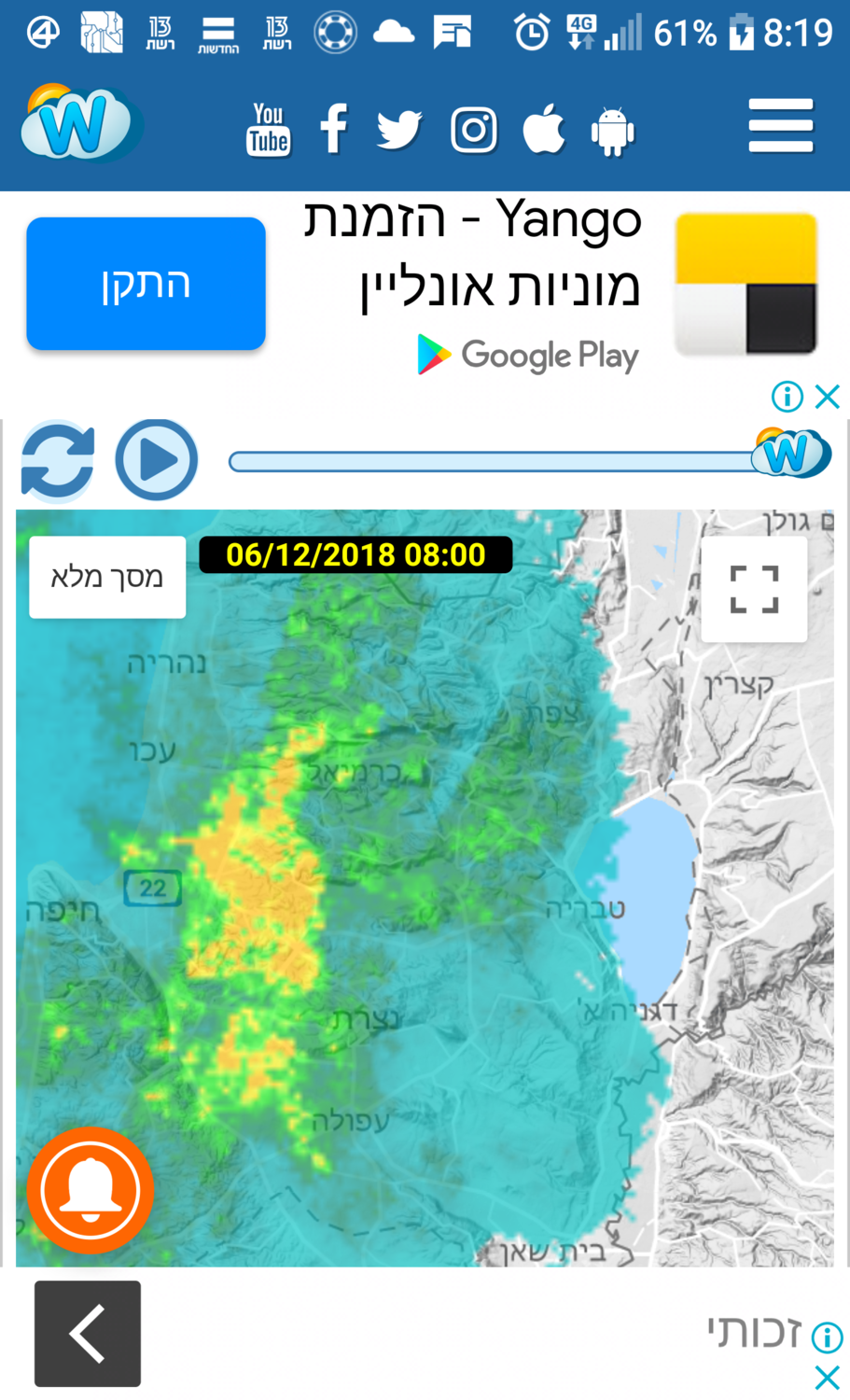Open the YouTube channel link
This screenshot has width=850, height=1400.
pyautogui.click(x=269, y=130)
